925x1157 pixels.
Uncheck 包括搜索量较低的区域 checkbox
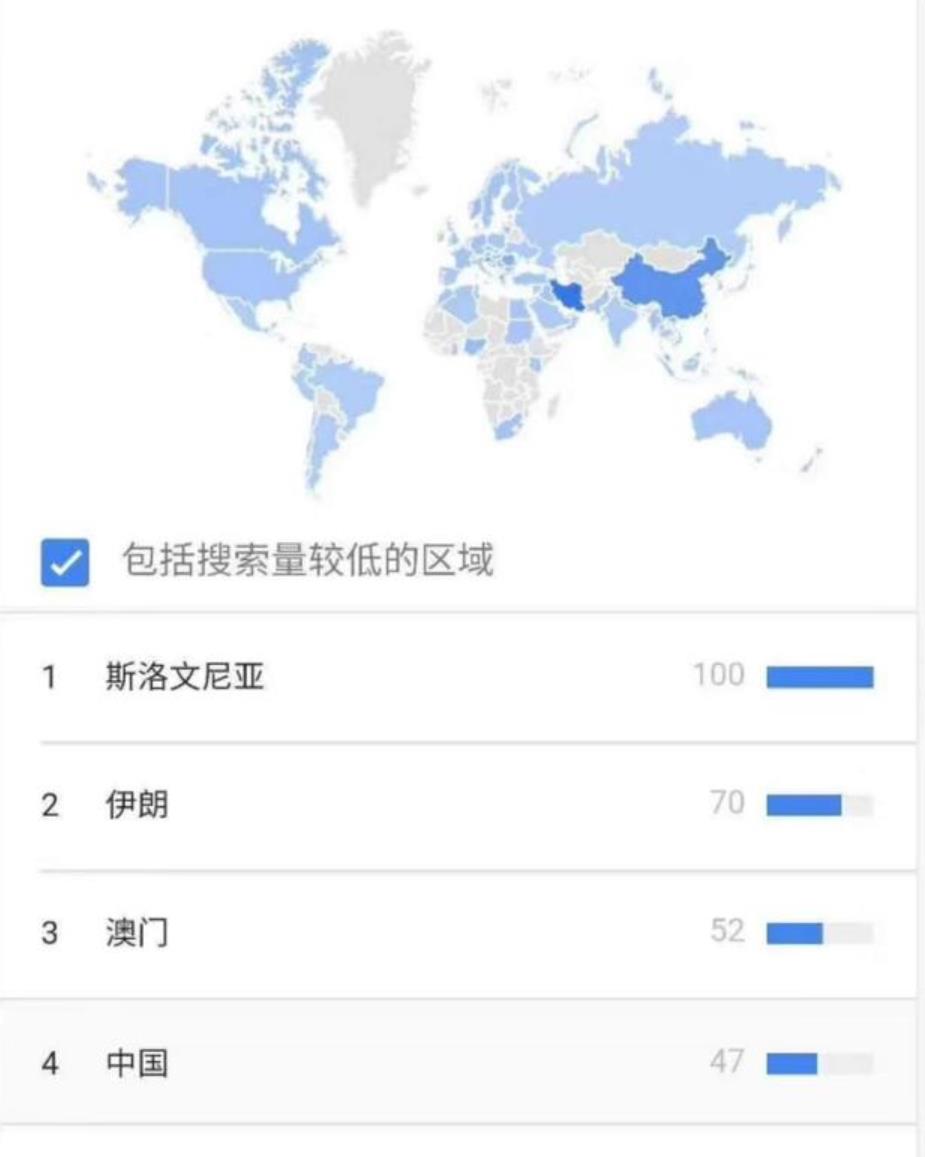(65, 563)
